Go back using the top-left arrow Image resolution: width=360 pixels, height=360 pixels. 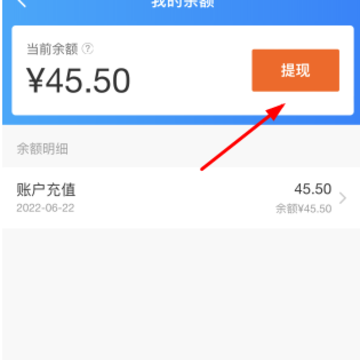21,3
